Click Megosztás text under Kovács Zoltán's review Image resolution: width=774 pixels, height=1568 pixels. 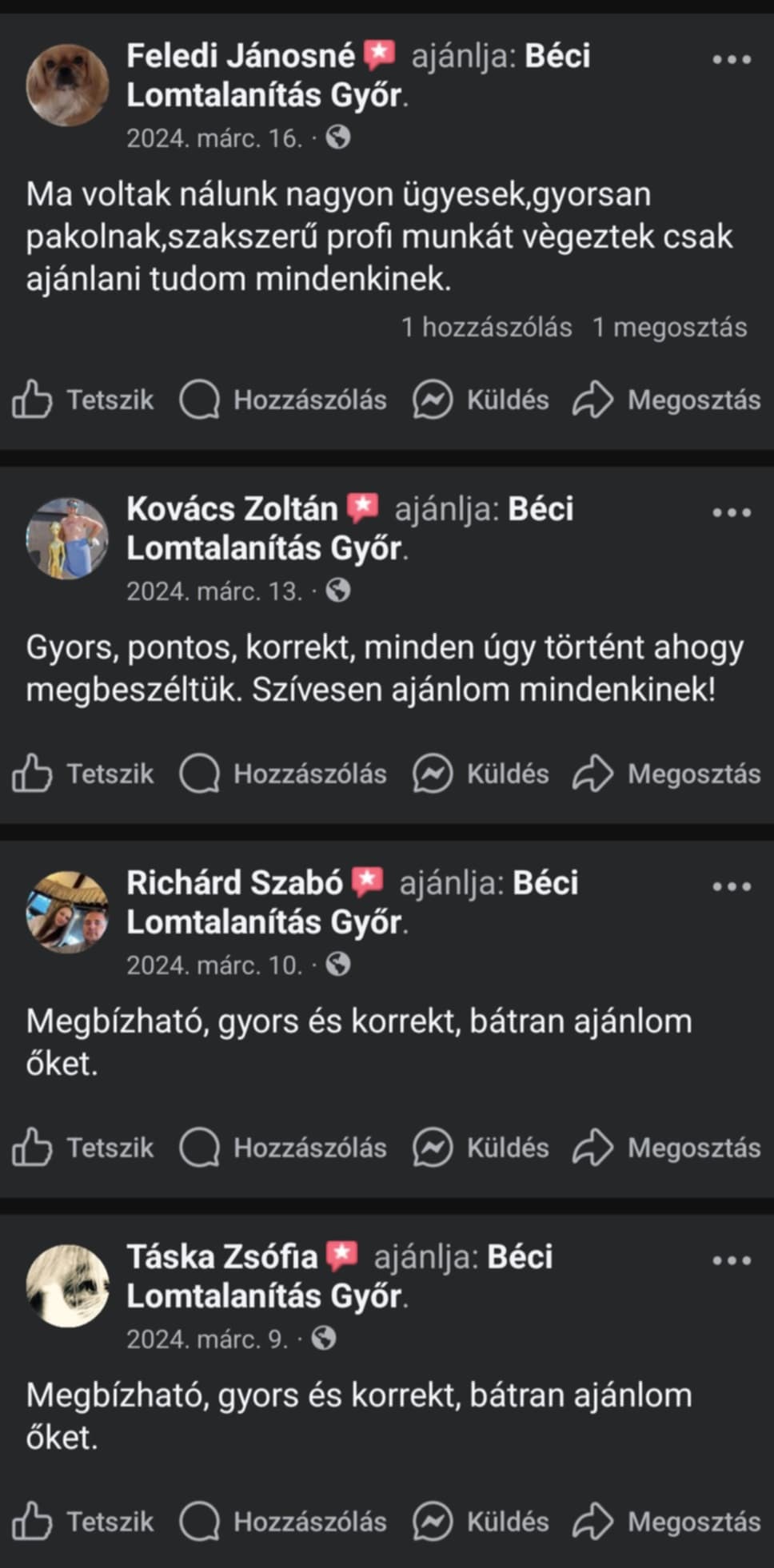click(694, 773)
